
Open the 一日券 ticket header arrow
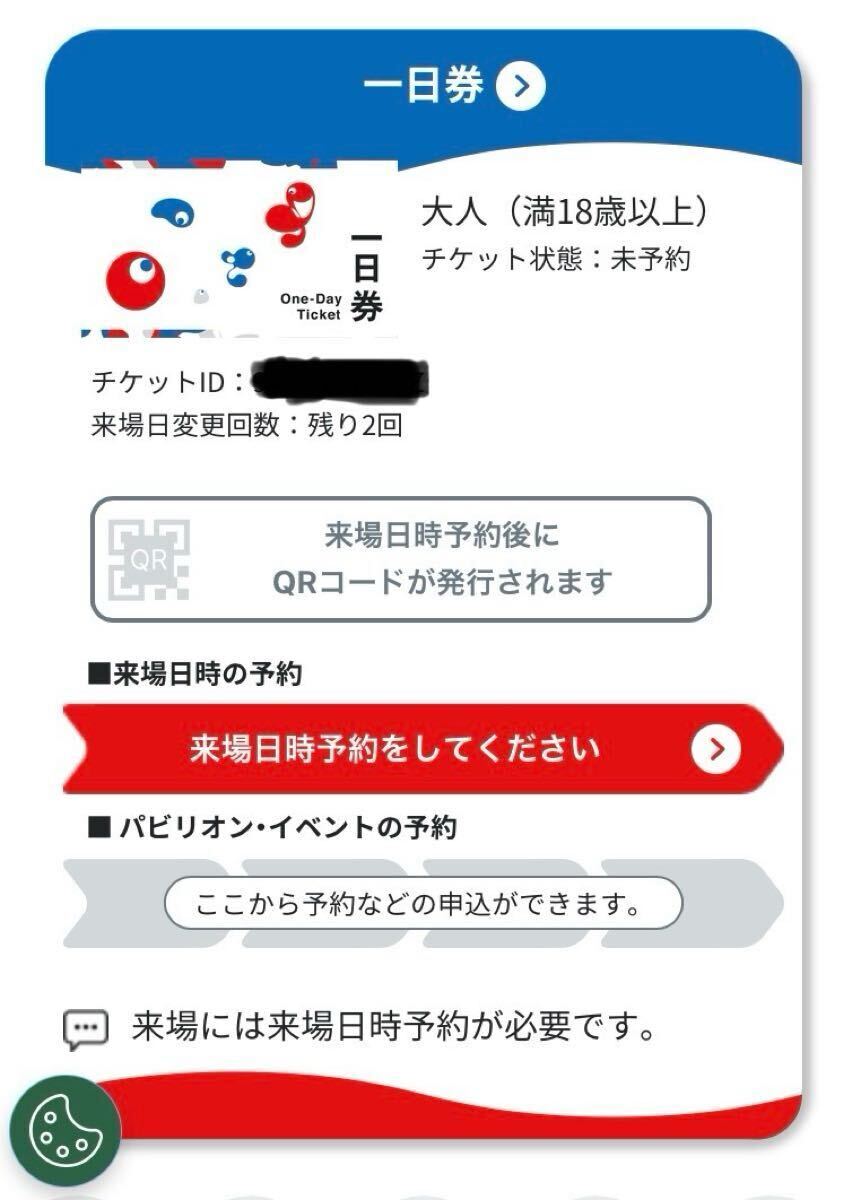(x=521, y=88)
